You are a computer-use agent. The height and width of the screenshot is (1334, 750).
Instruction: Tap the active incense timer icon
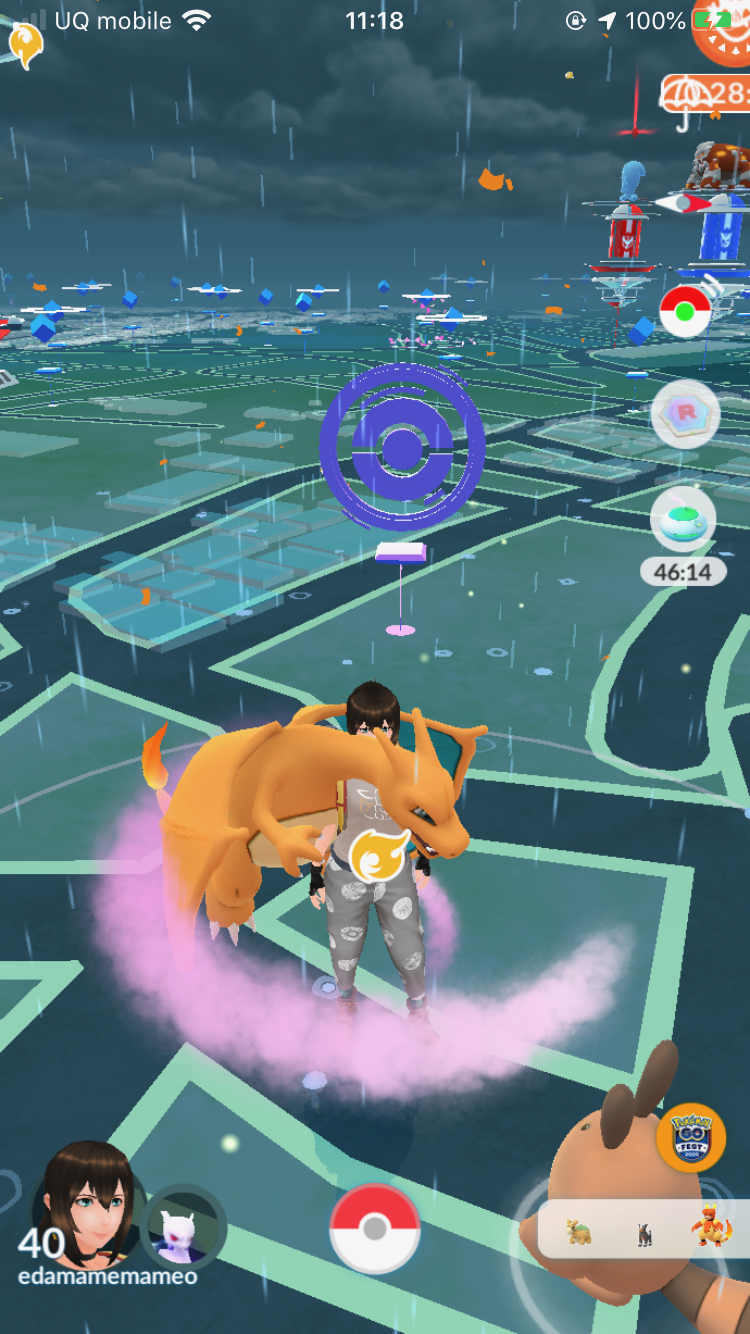coord(683,521)
